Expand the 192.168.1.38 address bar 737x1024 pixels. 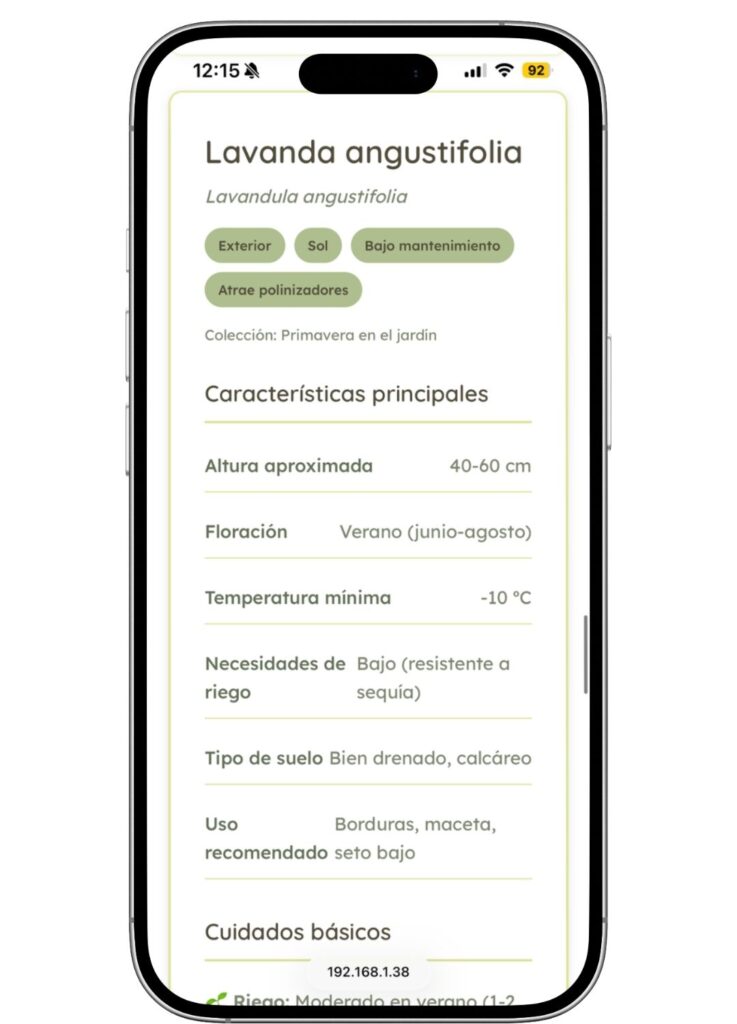coord(367,971)
